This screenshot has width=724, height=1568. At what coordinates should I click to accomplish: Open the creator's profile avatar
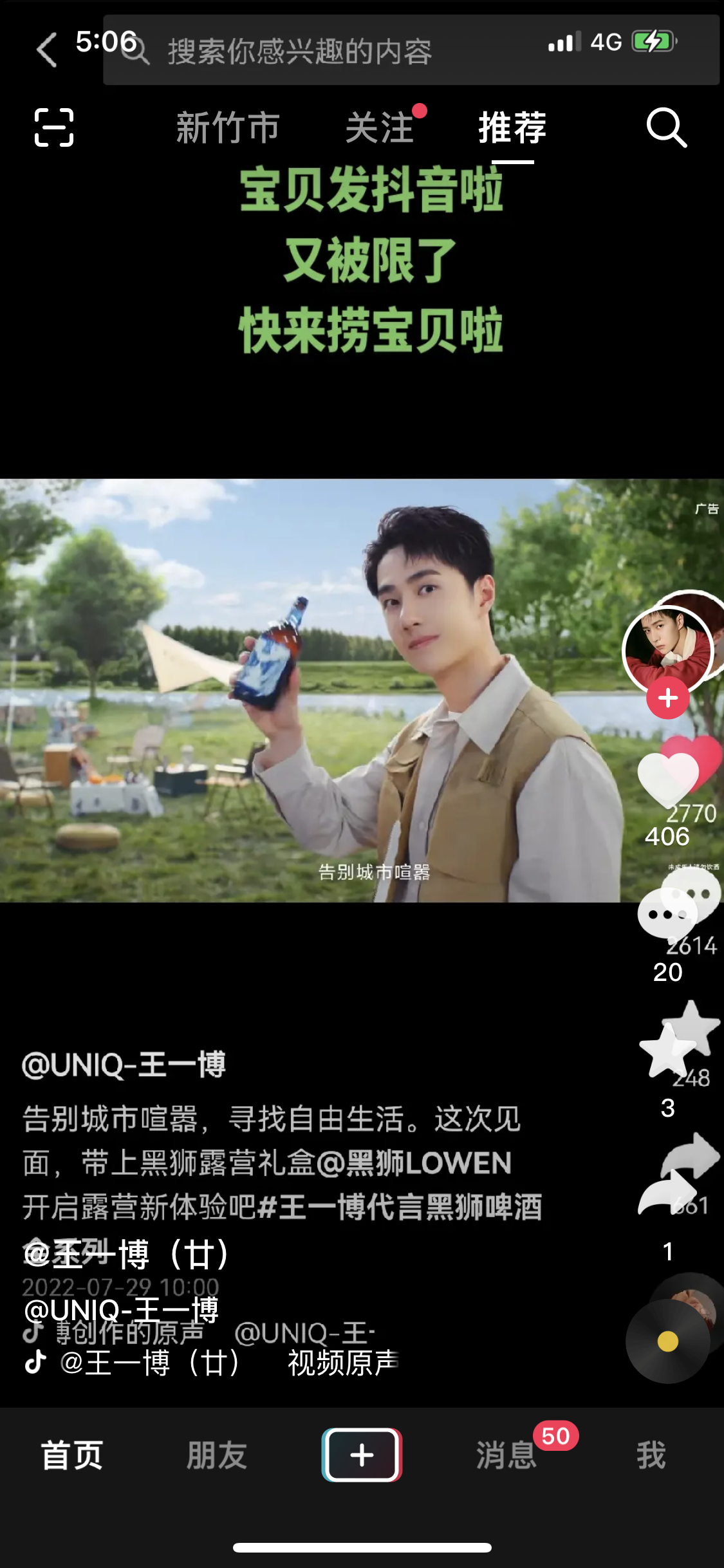pyautogui.click(x=668, y=649)
